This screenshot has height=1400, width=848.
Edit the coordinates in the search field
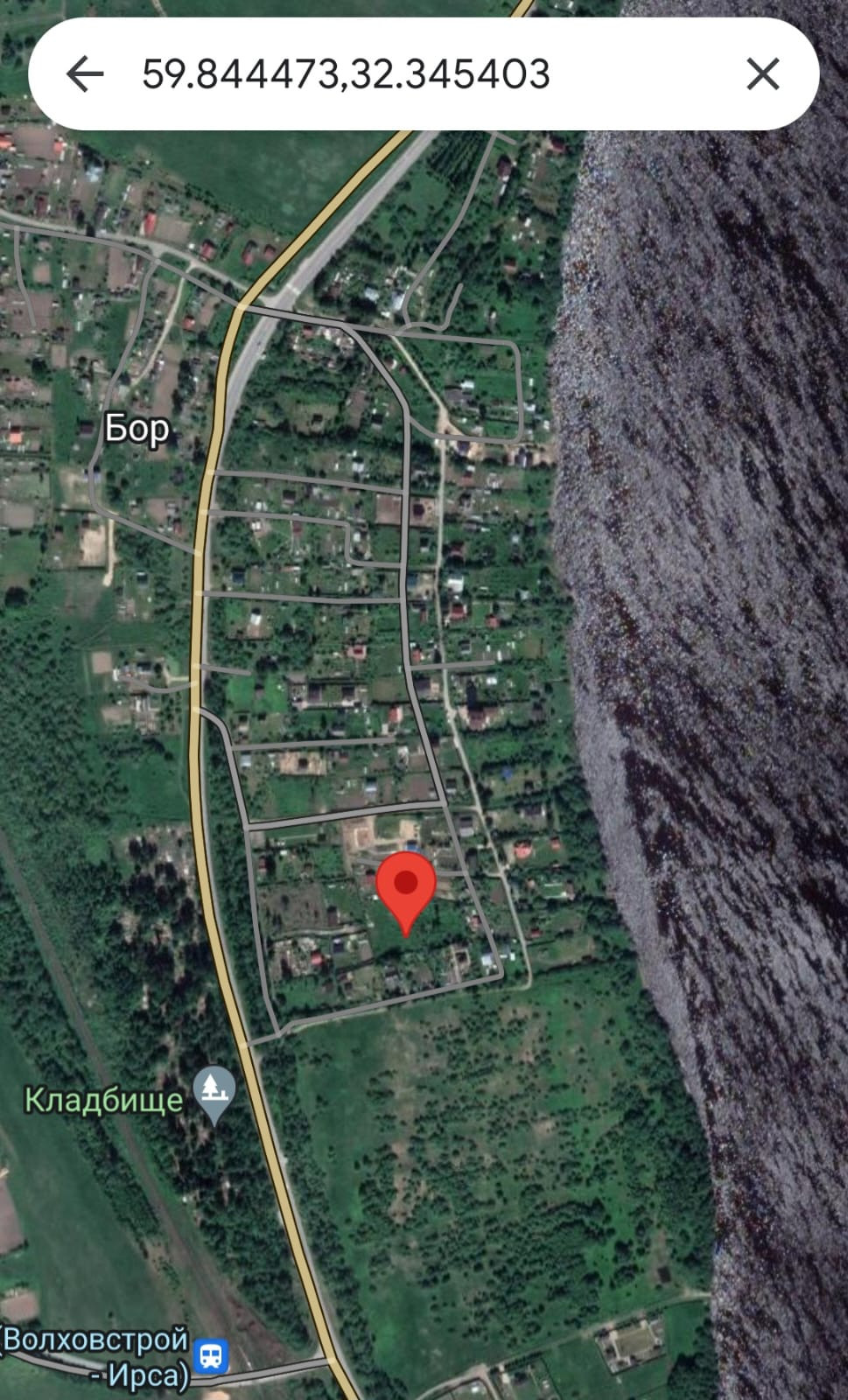(x=346, y=74)
